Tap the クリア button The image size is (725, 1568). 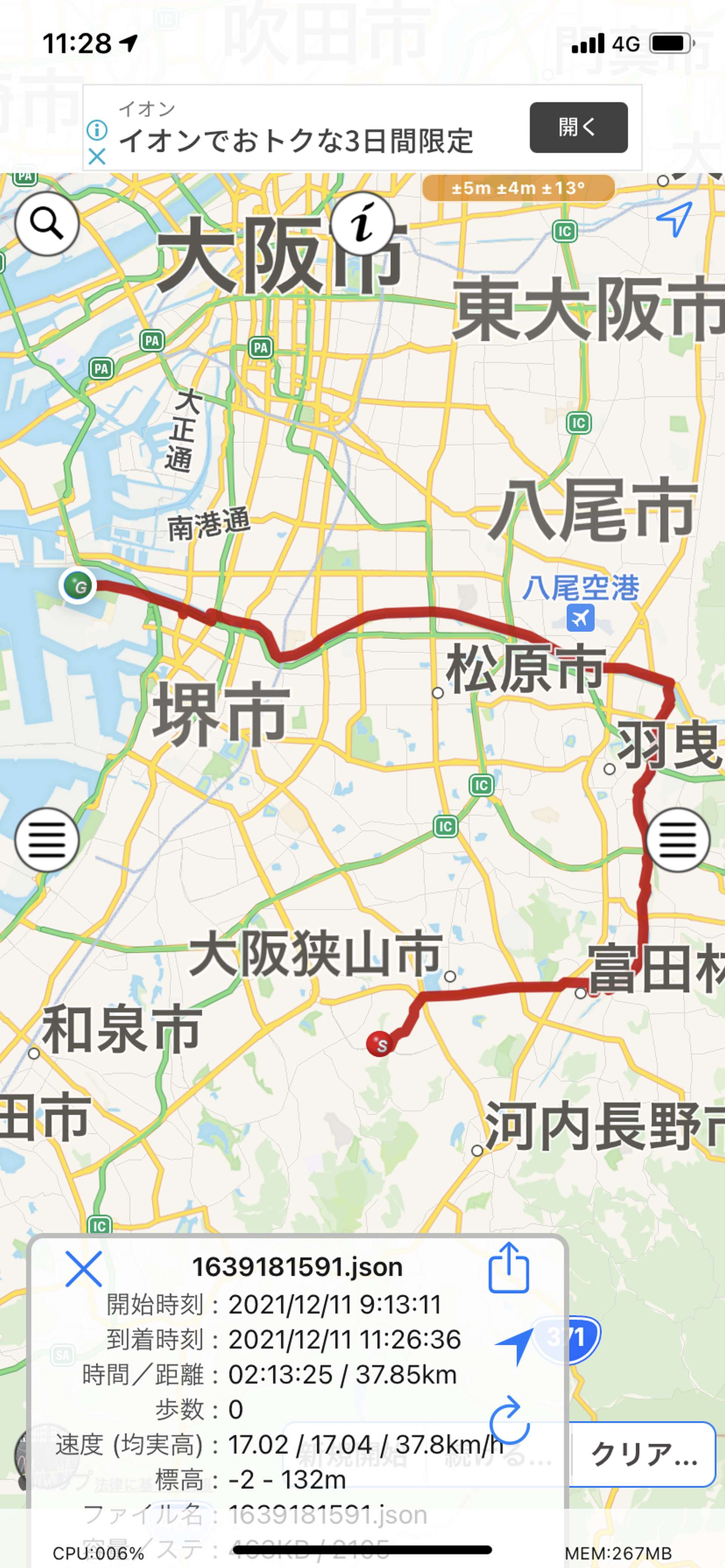click(x=644, y=1454)
